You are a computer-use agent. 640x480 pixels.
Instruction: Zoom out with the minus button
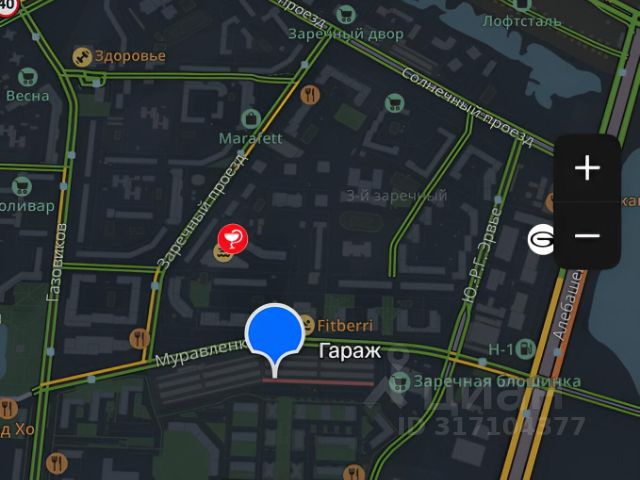point(587,236)
